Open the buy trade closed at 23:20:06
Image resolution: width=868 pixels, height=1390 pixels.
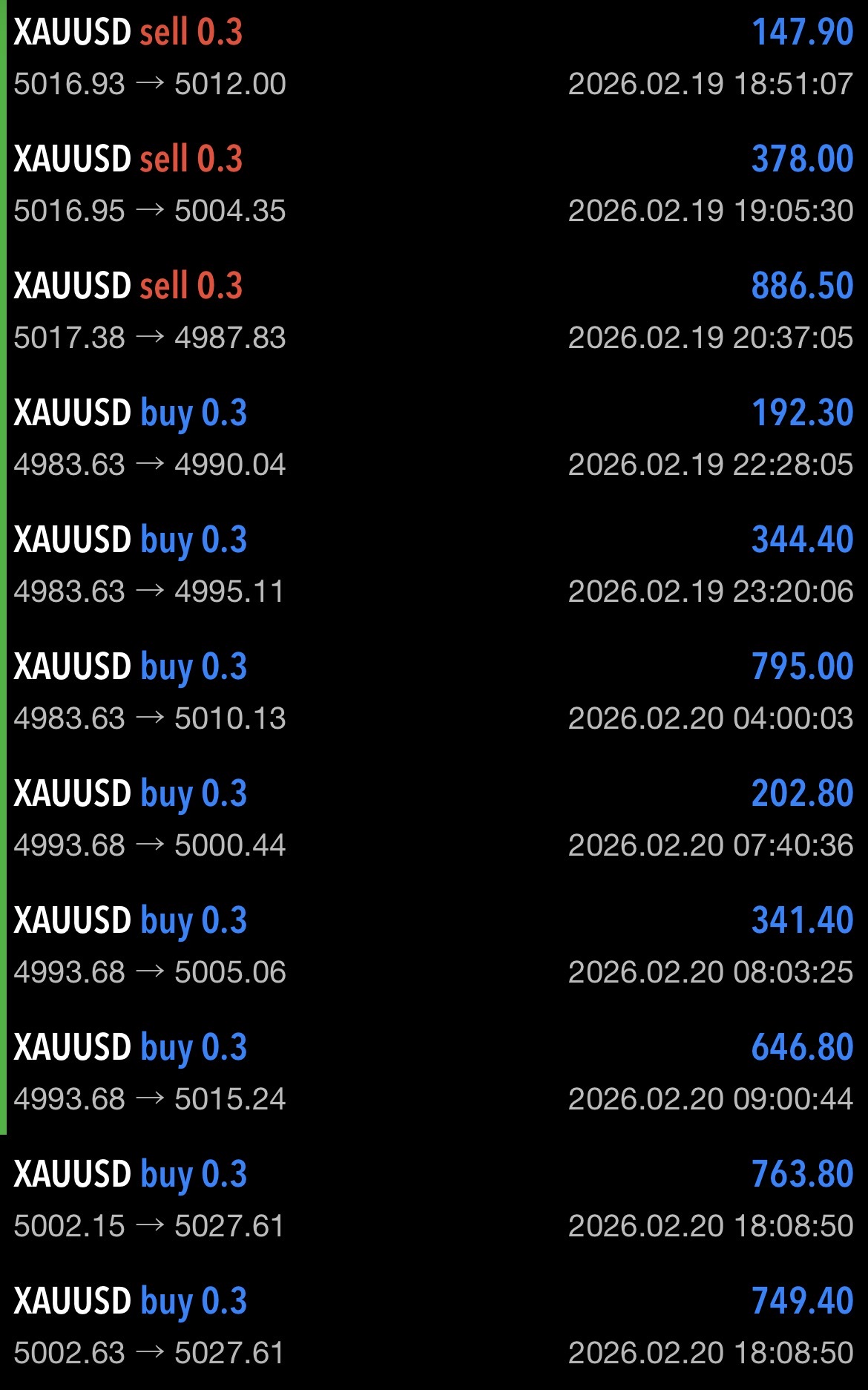point(434,565)
